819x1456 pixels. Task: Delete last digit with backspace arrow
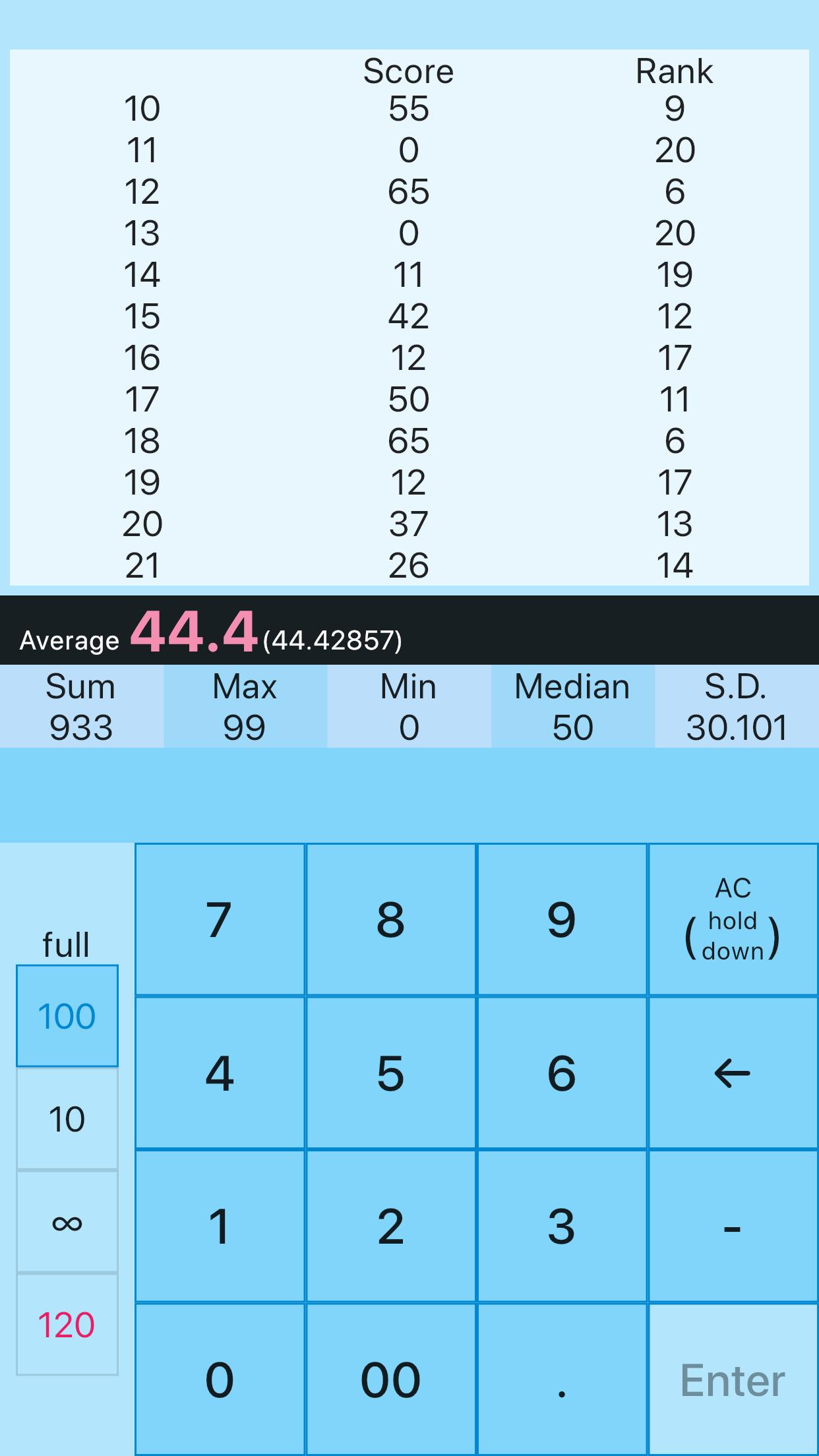pyautogui.click(x=733, y=1073)
